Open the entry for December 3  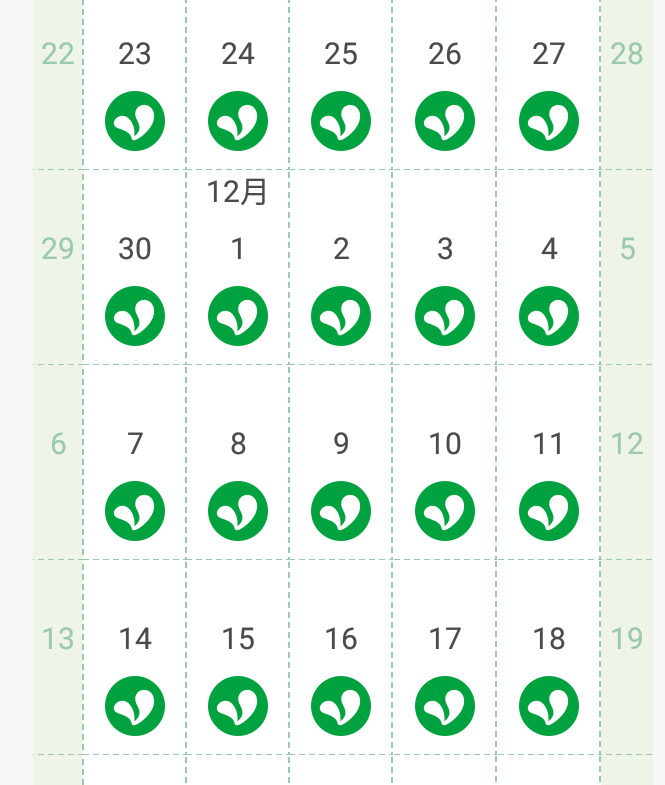[x=445, y=316]
